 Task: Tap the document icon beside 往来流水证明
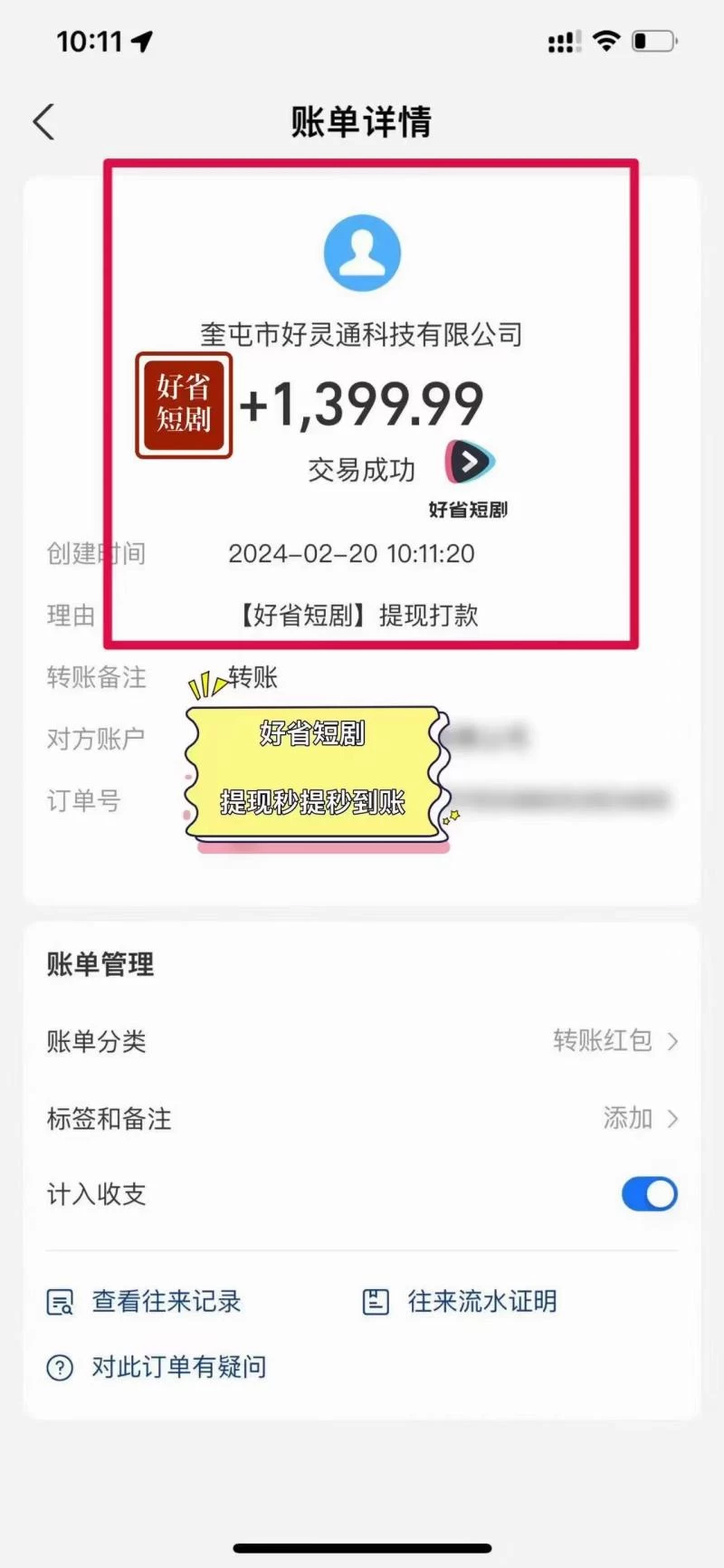tap(375, 1301)
